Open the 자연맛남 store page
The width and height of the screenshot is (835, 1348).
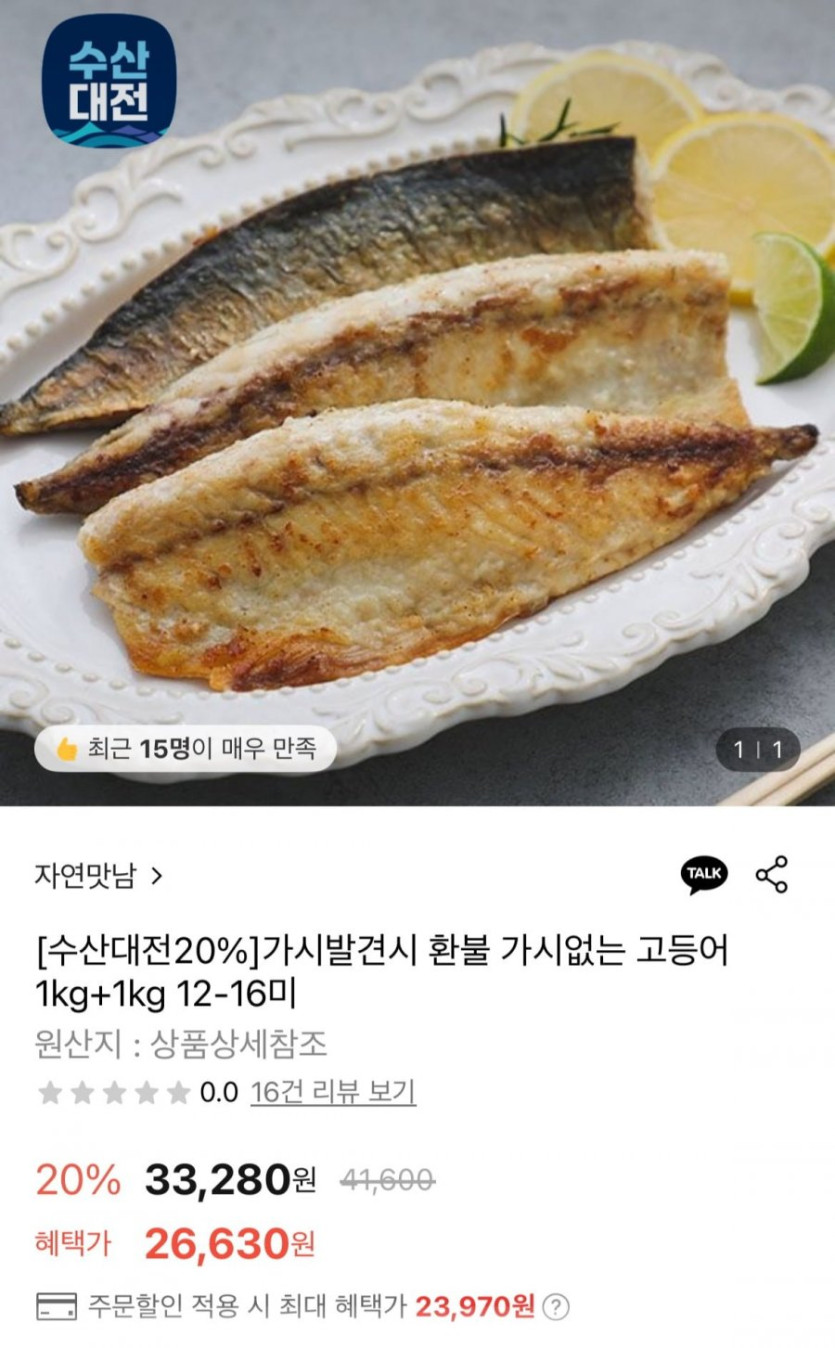[x=98, y=876]
